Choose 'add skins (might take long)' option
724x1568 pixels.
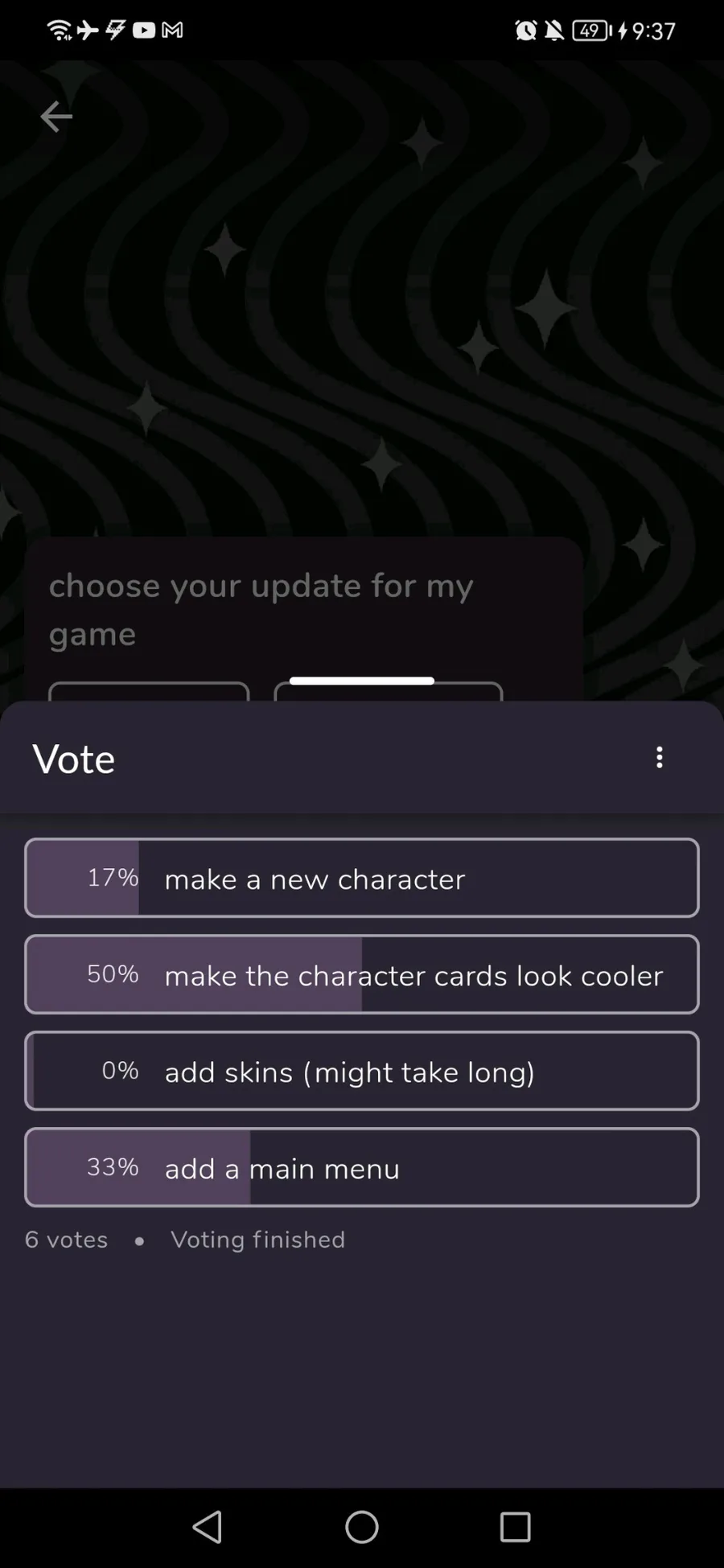tap(362, 1071)
